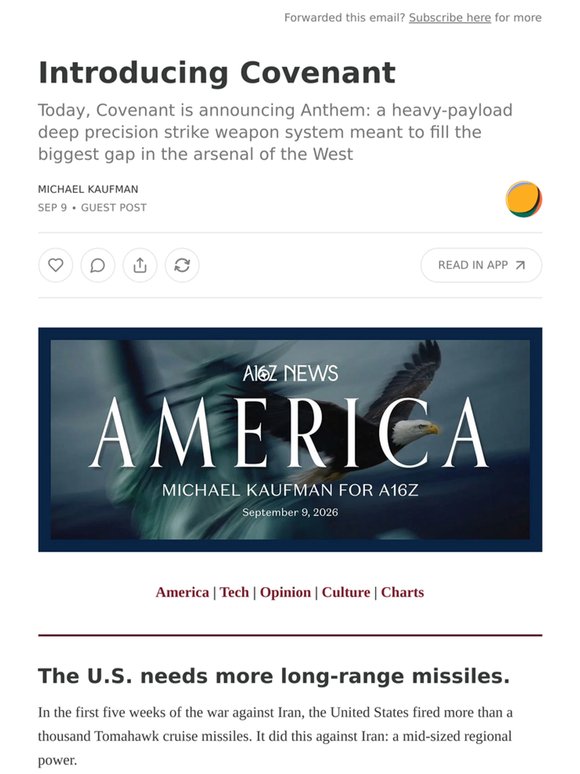Open the author avatar circle

(x=524, y=198)
